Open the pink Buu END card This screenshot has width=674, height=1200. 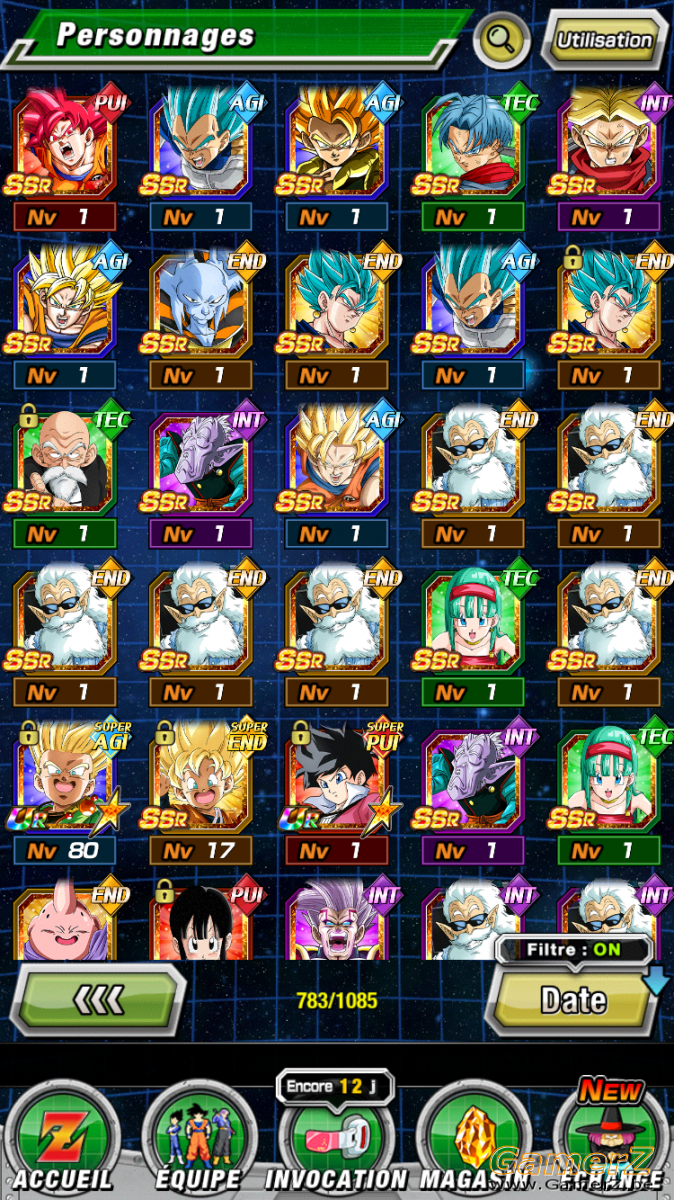click(x=65, y=918)
